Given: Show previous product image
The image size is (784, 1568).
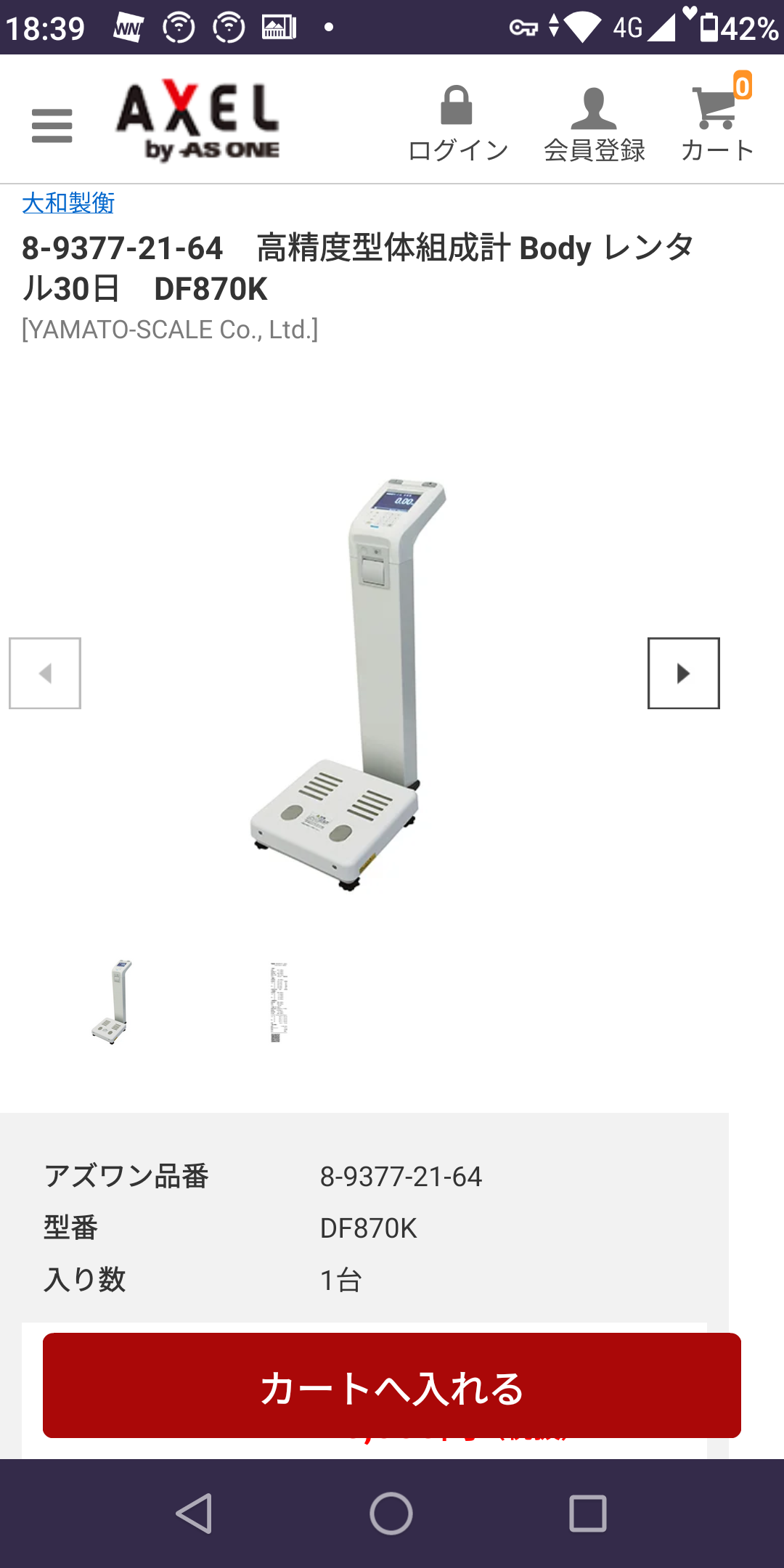Looking at the screenshot, I should [45, 673].
